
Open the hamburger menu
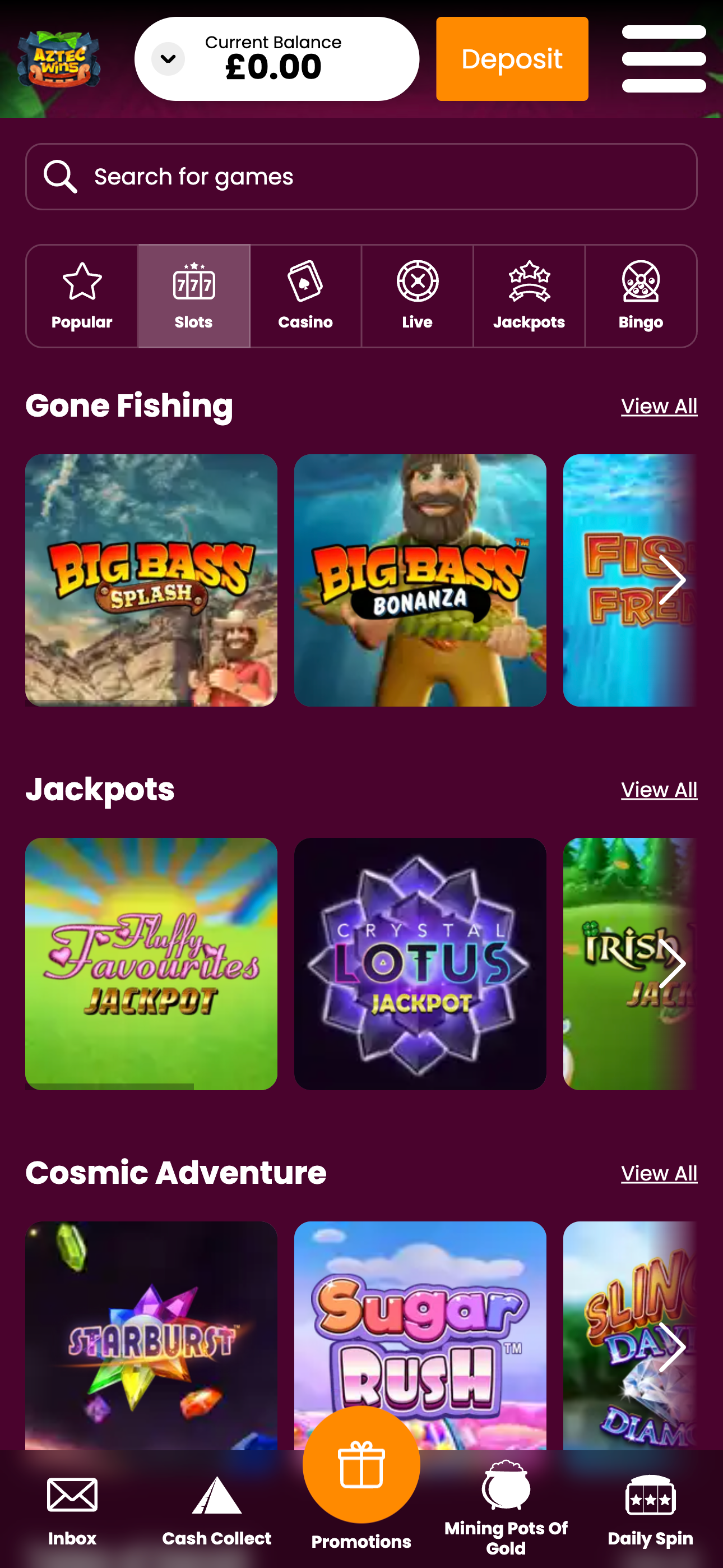tap(664, 58)
